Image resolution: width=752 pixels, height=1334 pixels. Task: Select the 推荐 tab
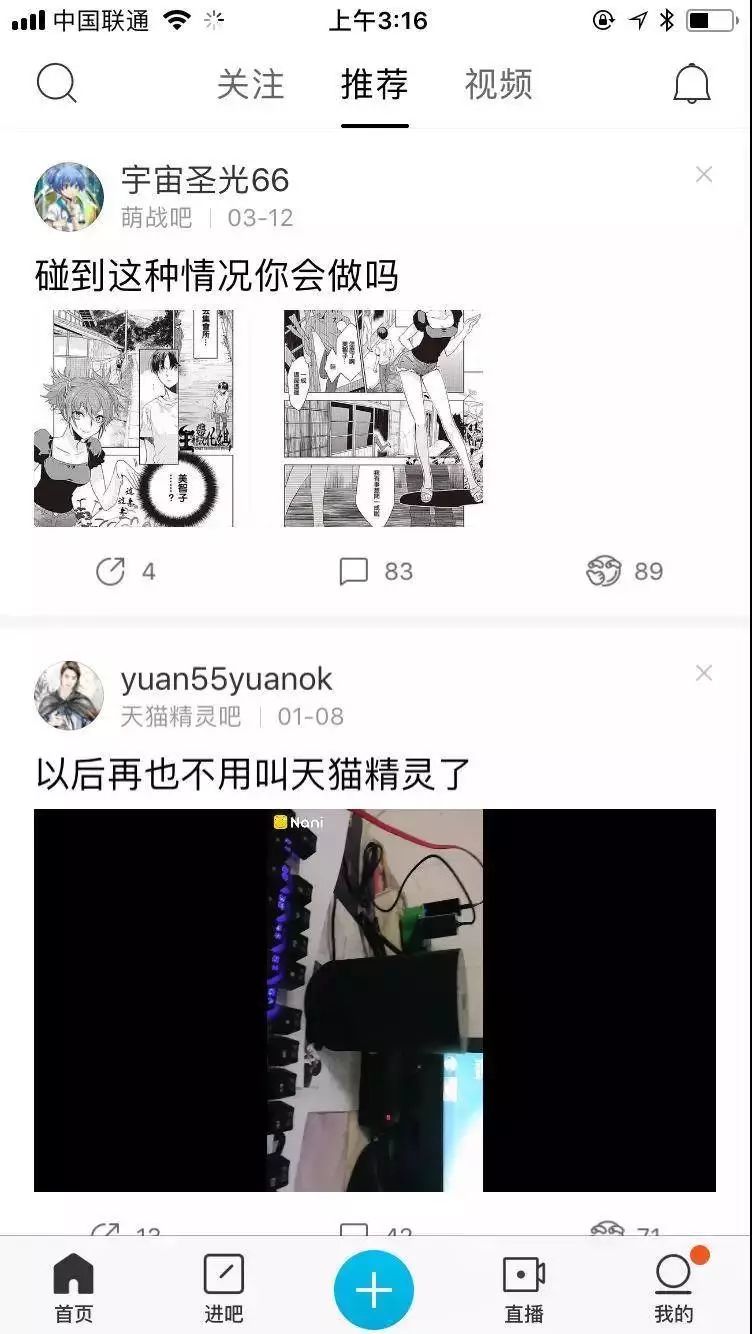(x=374, y=85)
